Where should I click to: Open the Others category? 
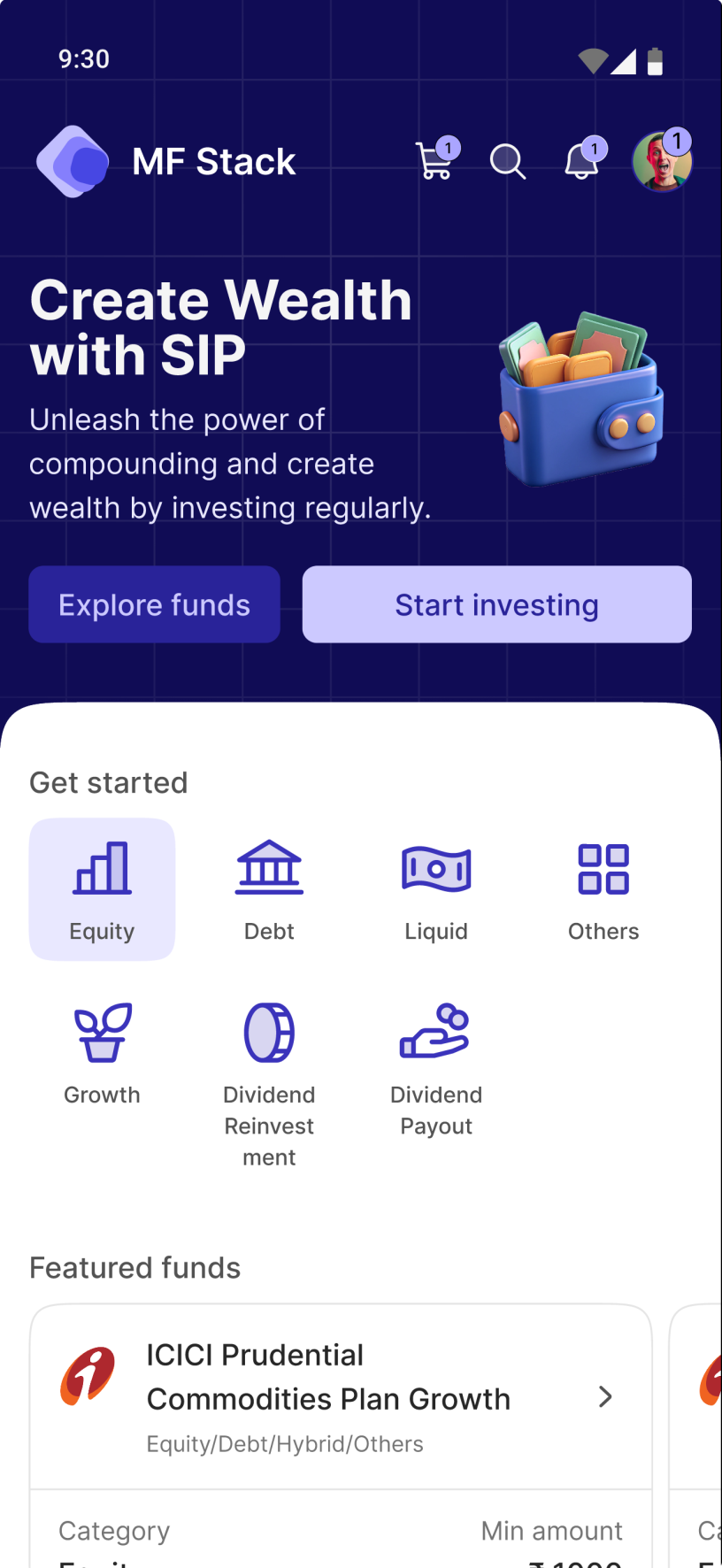(603, 889)
